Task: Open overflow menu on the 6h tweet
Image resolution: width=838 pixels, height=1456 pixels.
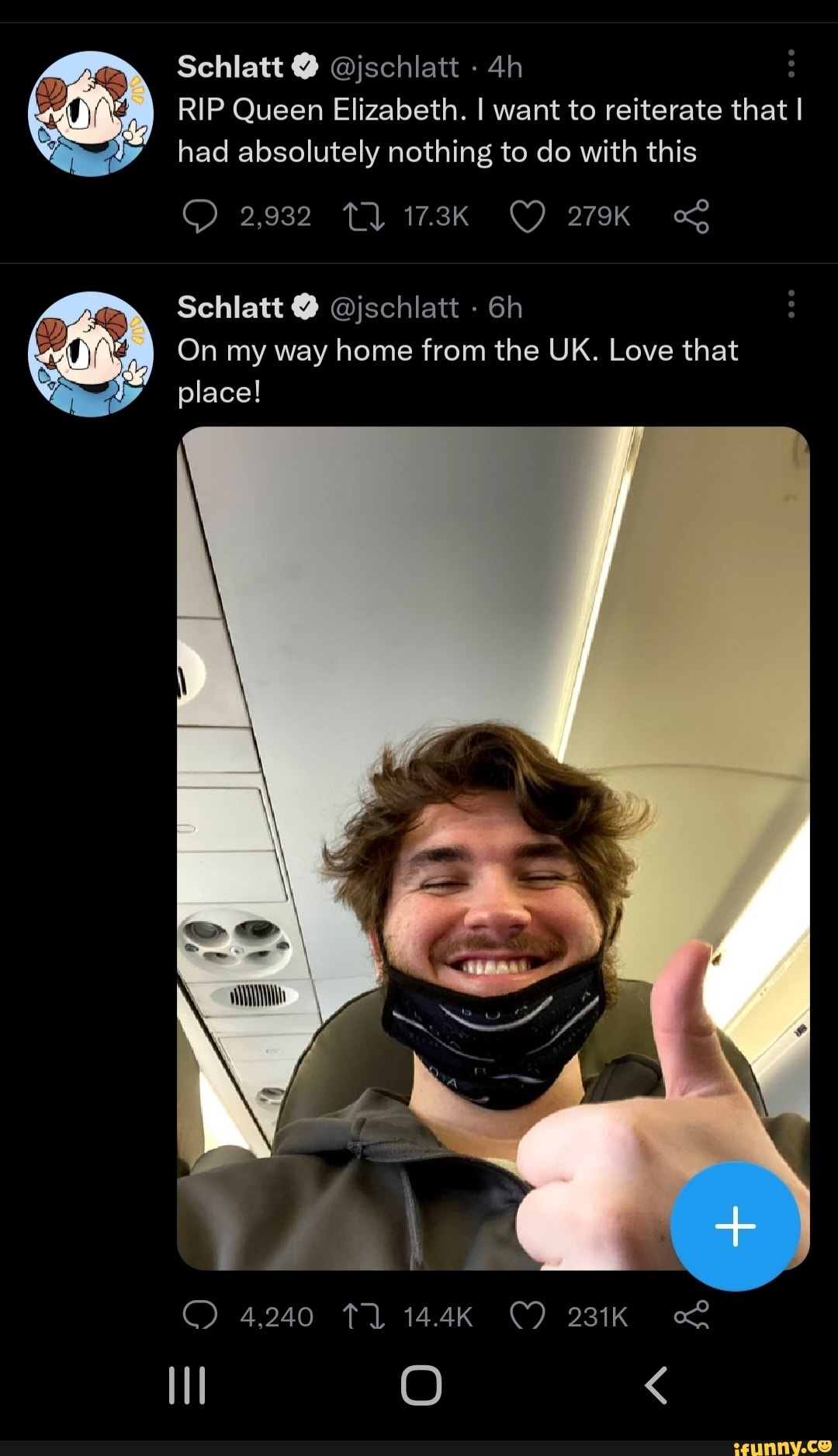Action: pos(791,304)
